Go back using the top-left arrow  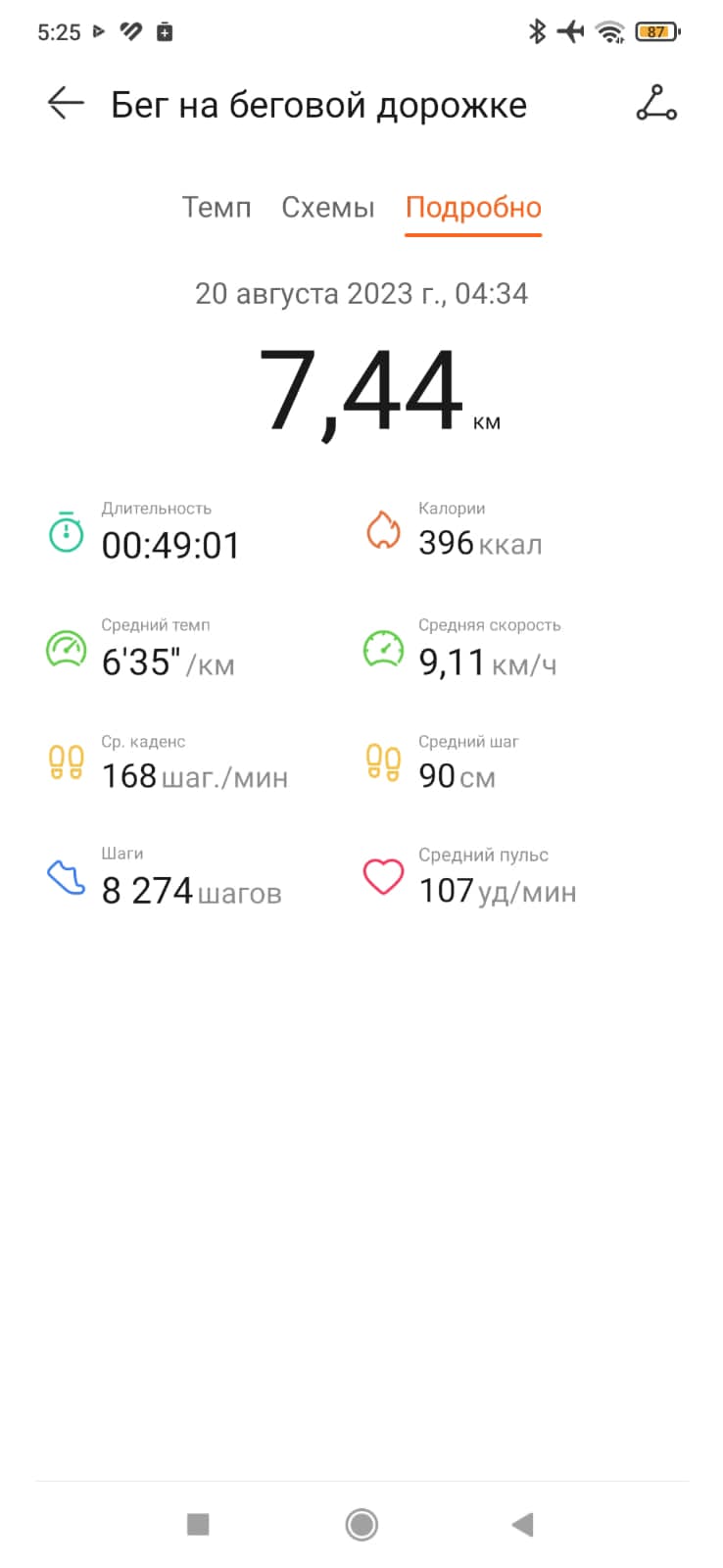point(66,103)
